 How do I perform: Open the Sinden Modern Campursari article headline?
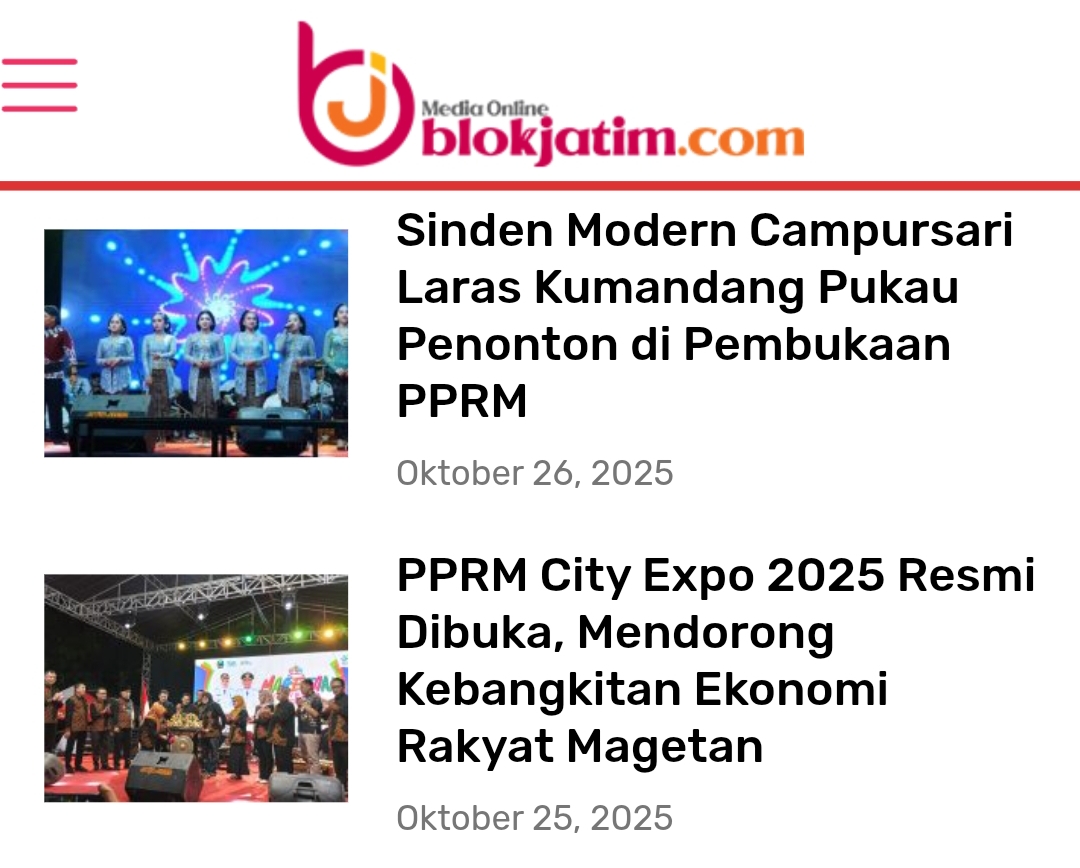(x=704, y=315)
